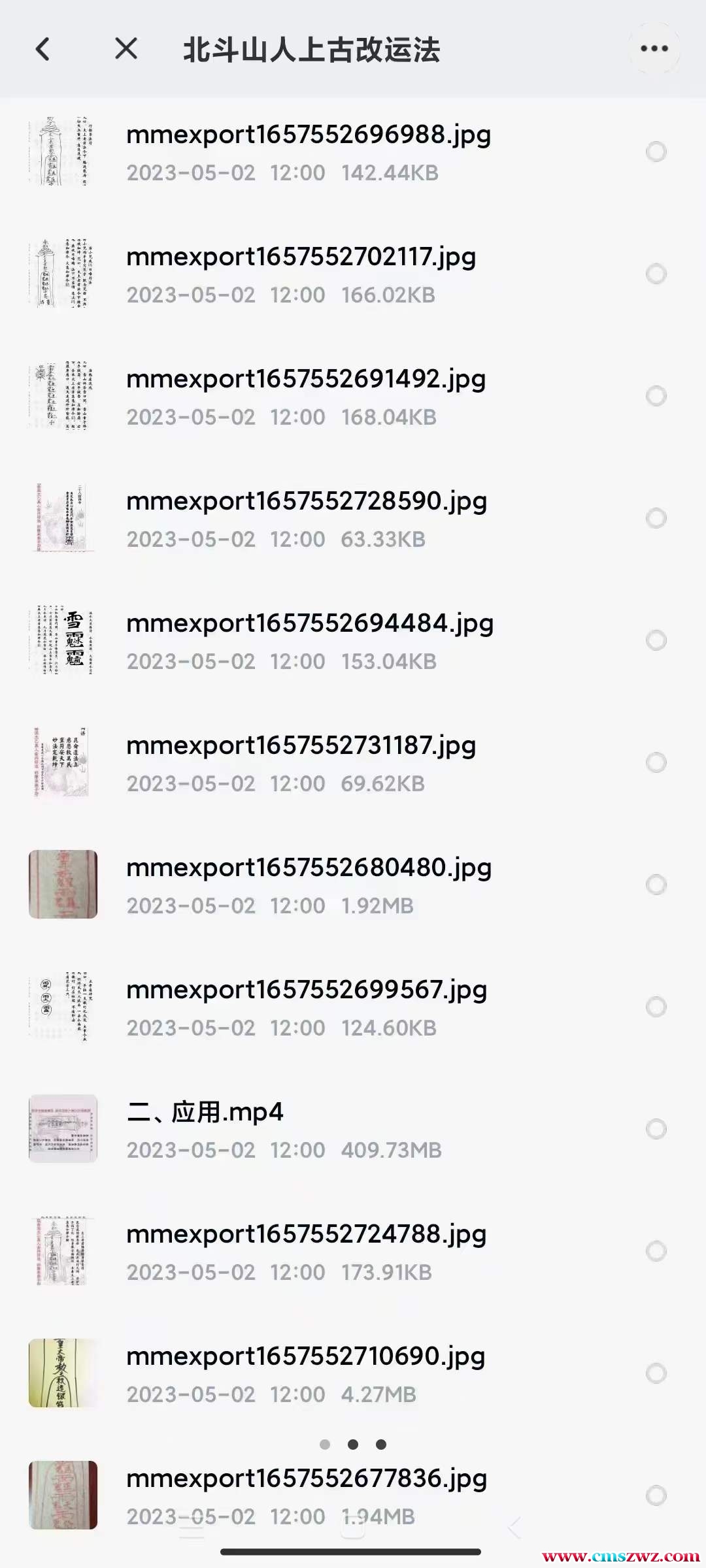
Task: Go back using the top arrow
Action: click(x=43, y=49)
